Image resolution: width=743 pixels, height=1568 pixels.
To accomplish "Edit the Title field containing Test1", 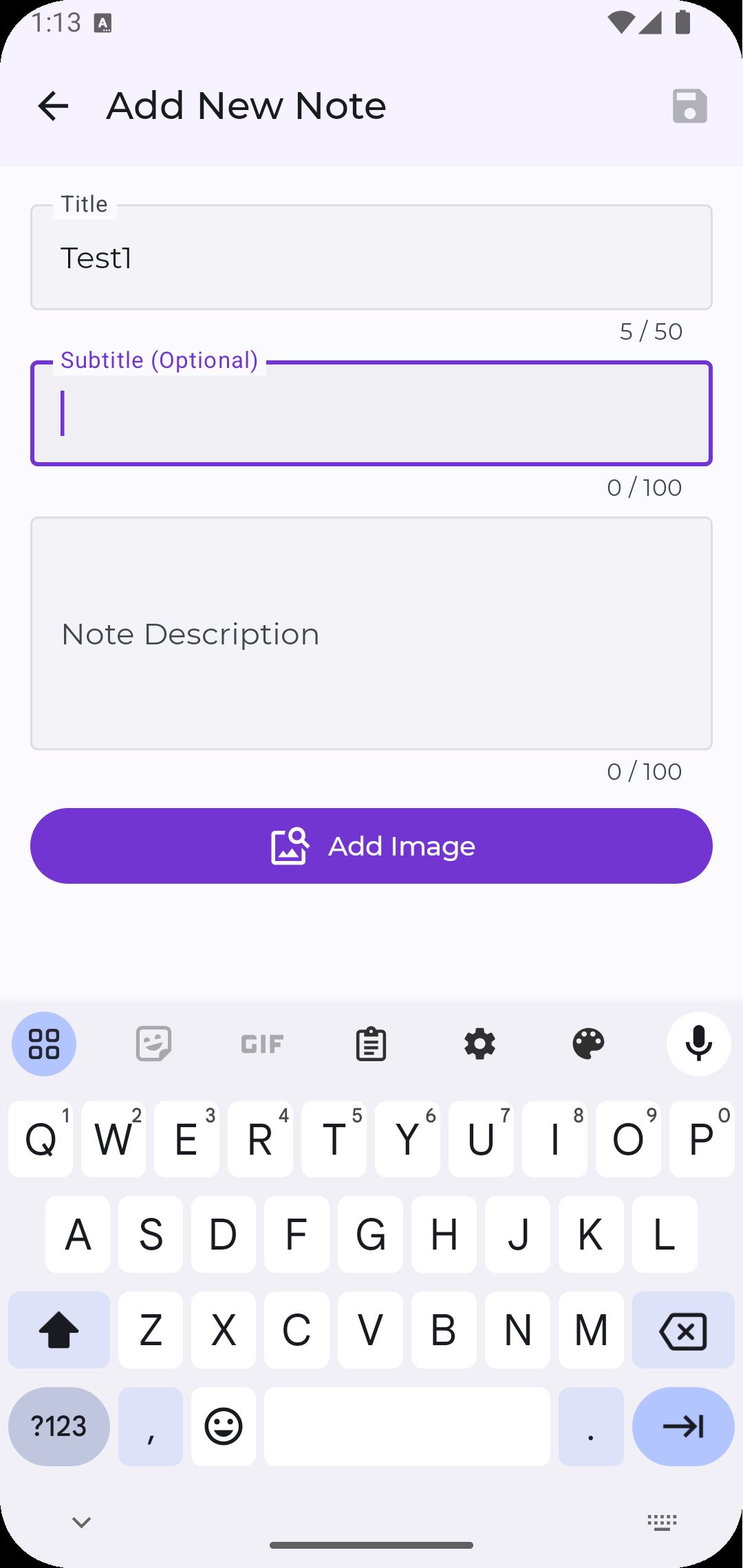I will [x=371, y=258].
